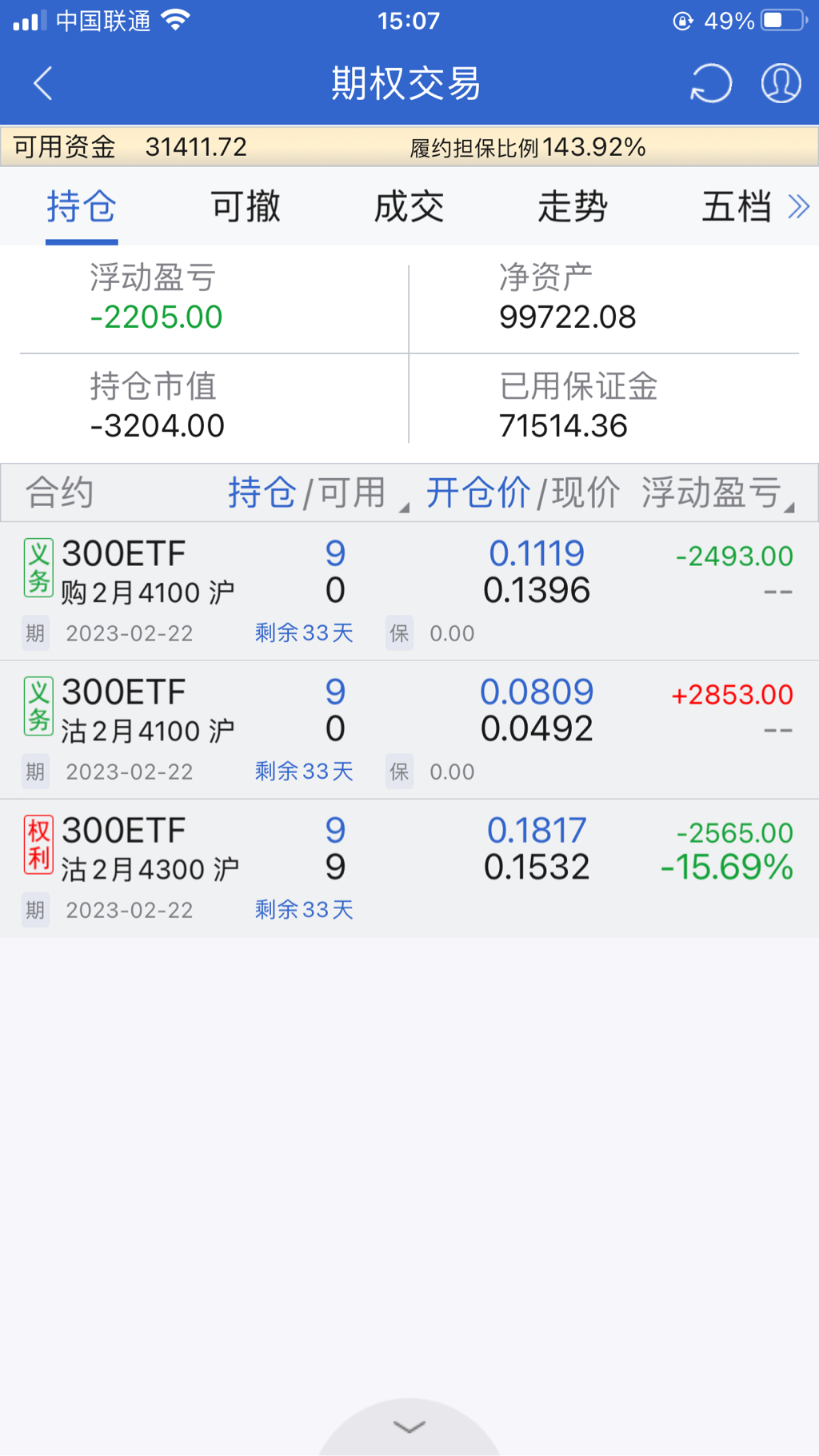Image resolution: width=819 pixels, height=1456 pixels.
Task: Open the account profile icon
Action: [x=781, y=83]
